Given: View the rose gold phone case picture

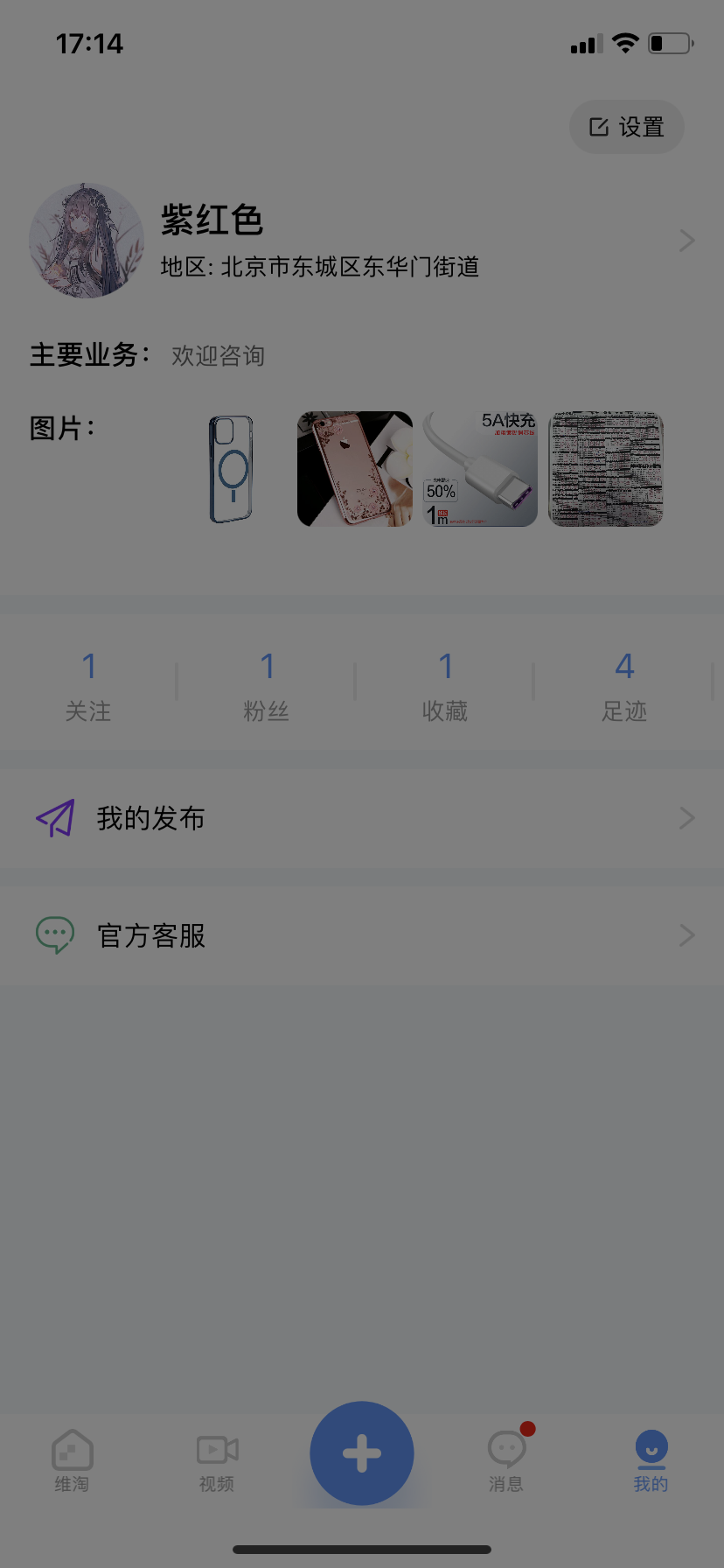Looking at the screenshot, I should [355, 469].
